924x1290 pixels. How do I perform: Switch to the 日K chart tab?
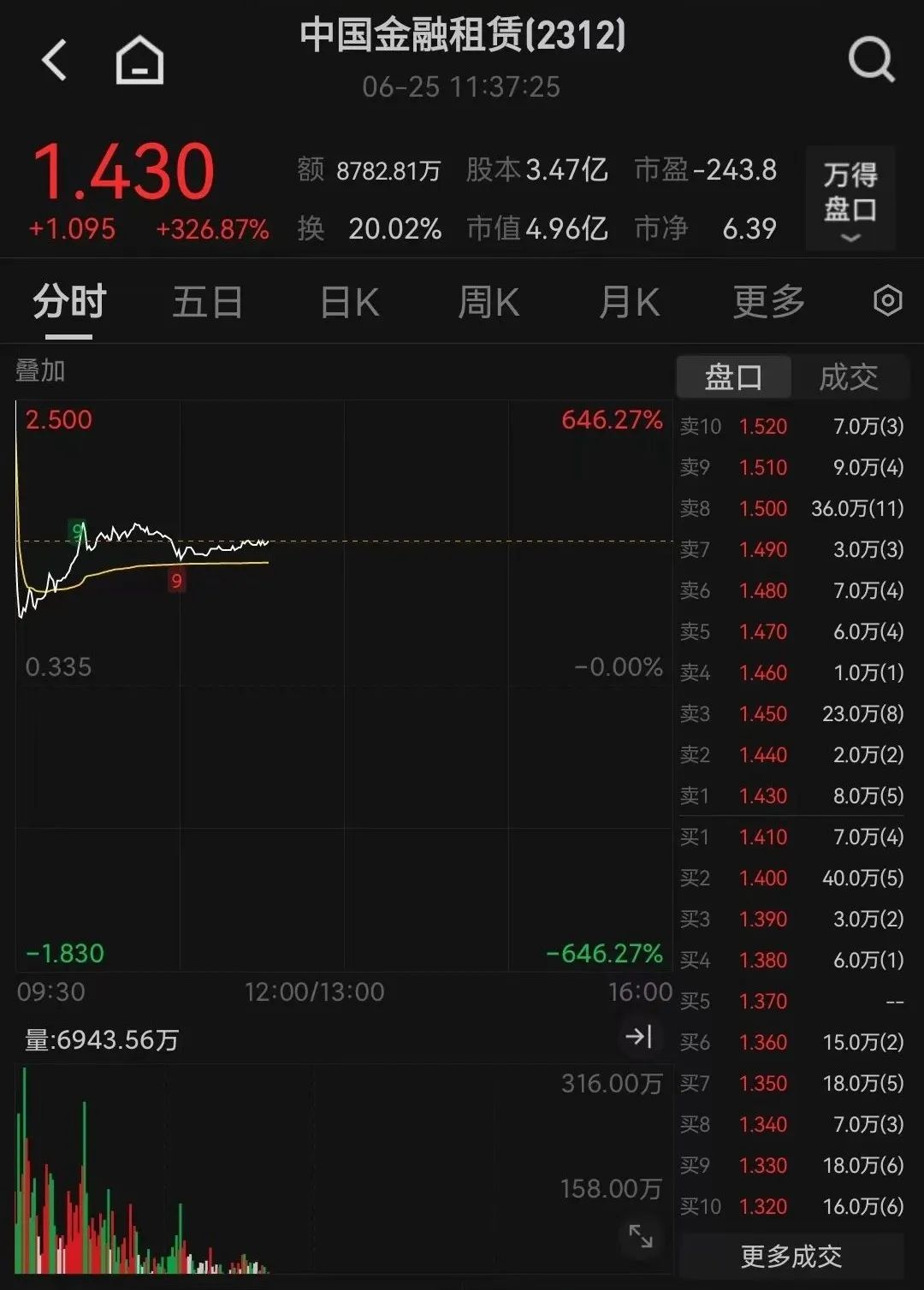click(x=349, y=302)
